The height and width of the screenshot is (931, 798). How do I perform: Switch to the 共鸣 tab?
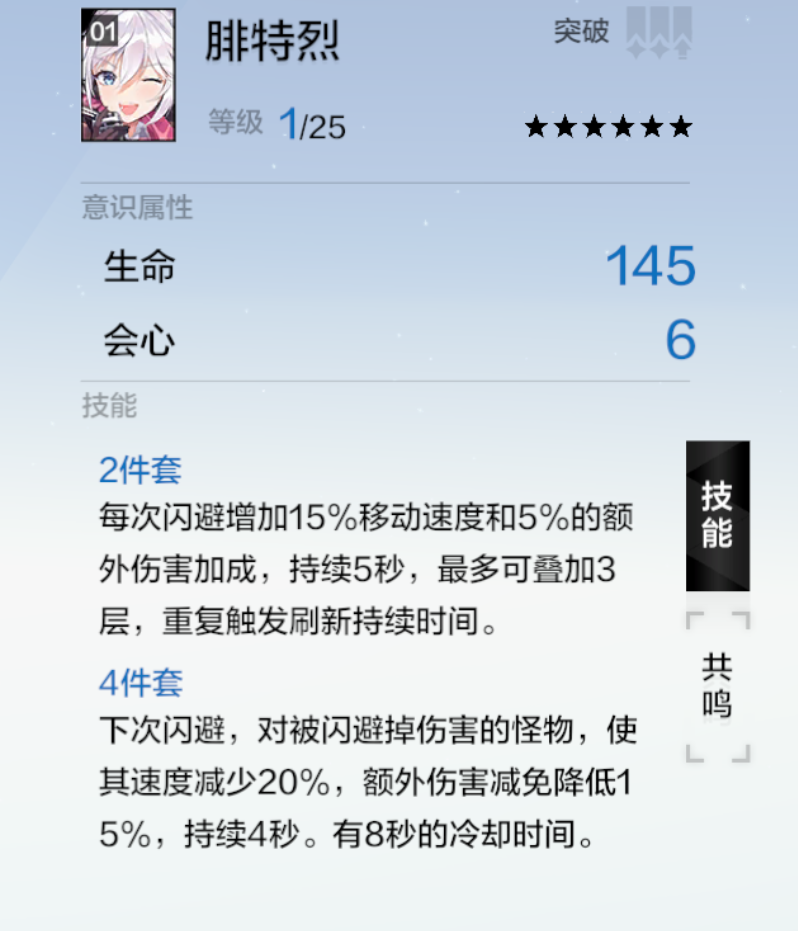point(717,687)
